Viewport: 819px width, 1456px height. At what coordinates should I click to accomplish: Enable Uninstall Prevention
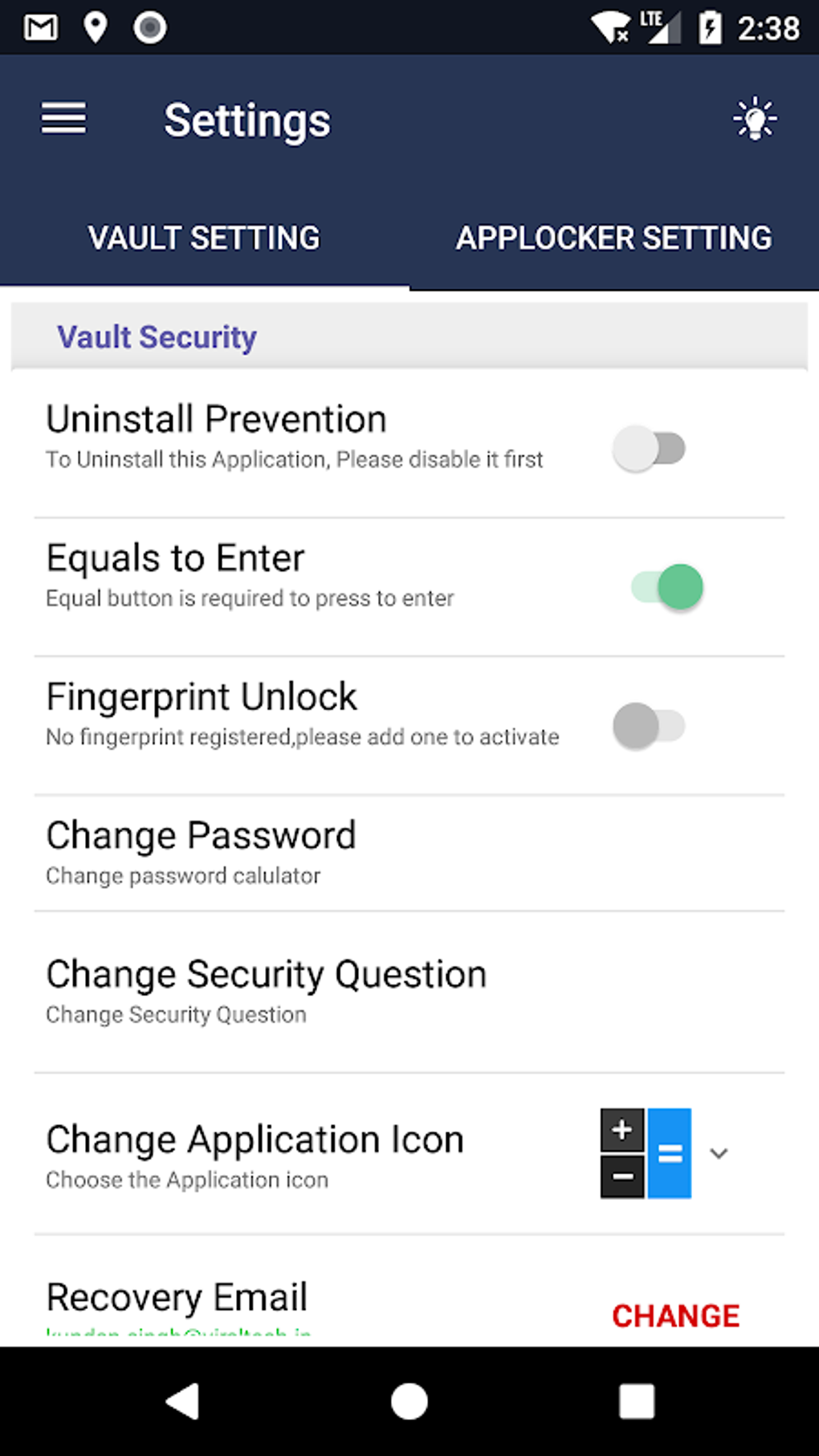pyautogui.click(x=649, y=450)
